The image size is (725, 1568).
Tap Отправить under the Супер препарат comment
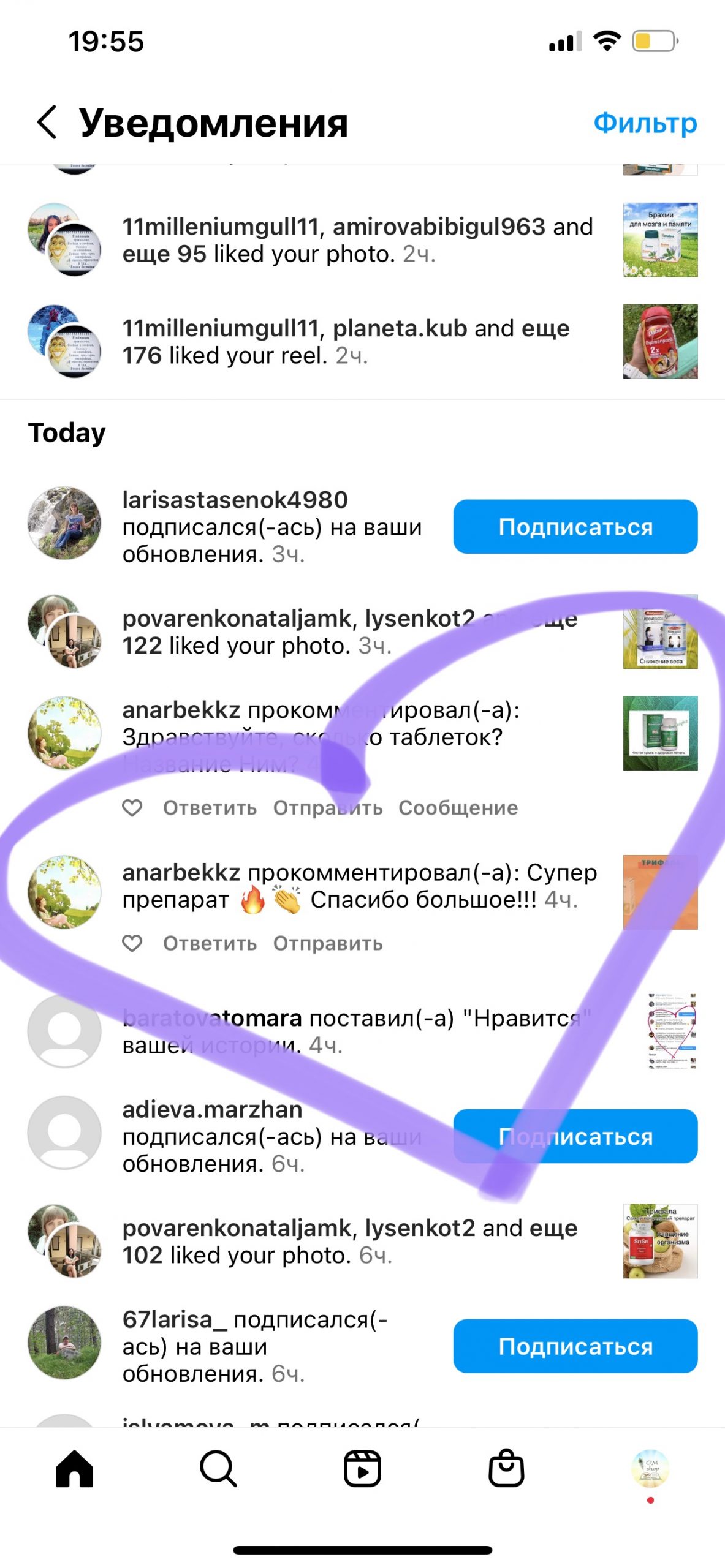click(328, 943)
